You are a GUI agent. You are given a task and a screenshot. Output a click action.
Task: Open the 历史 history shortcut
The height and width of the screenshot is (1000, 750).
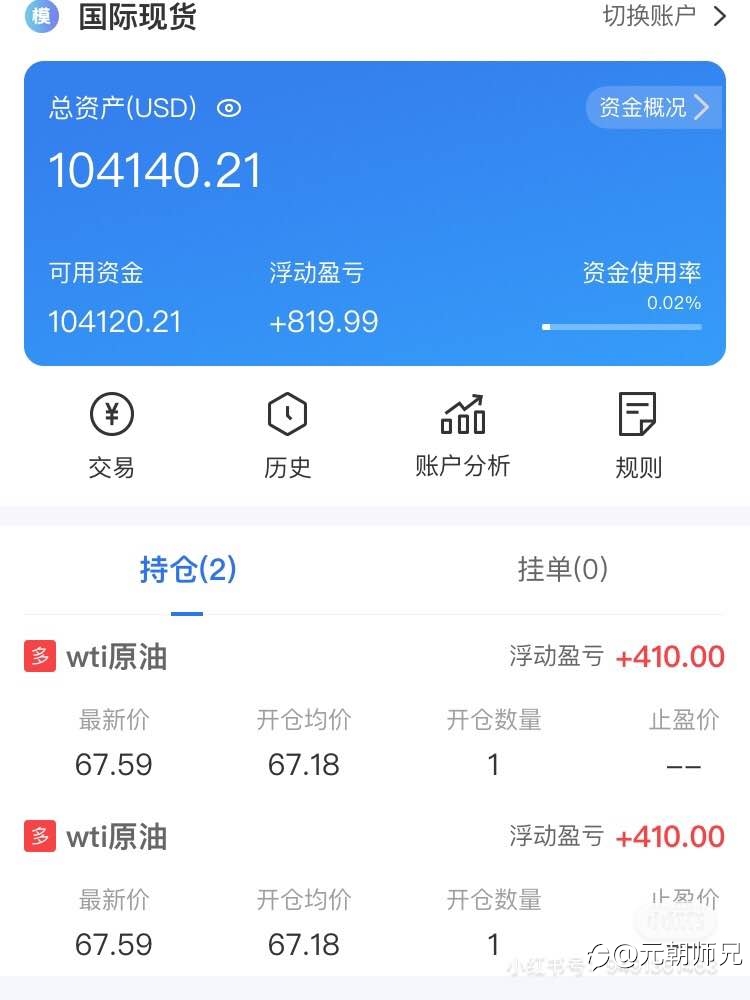point(288,436)
